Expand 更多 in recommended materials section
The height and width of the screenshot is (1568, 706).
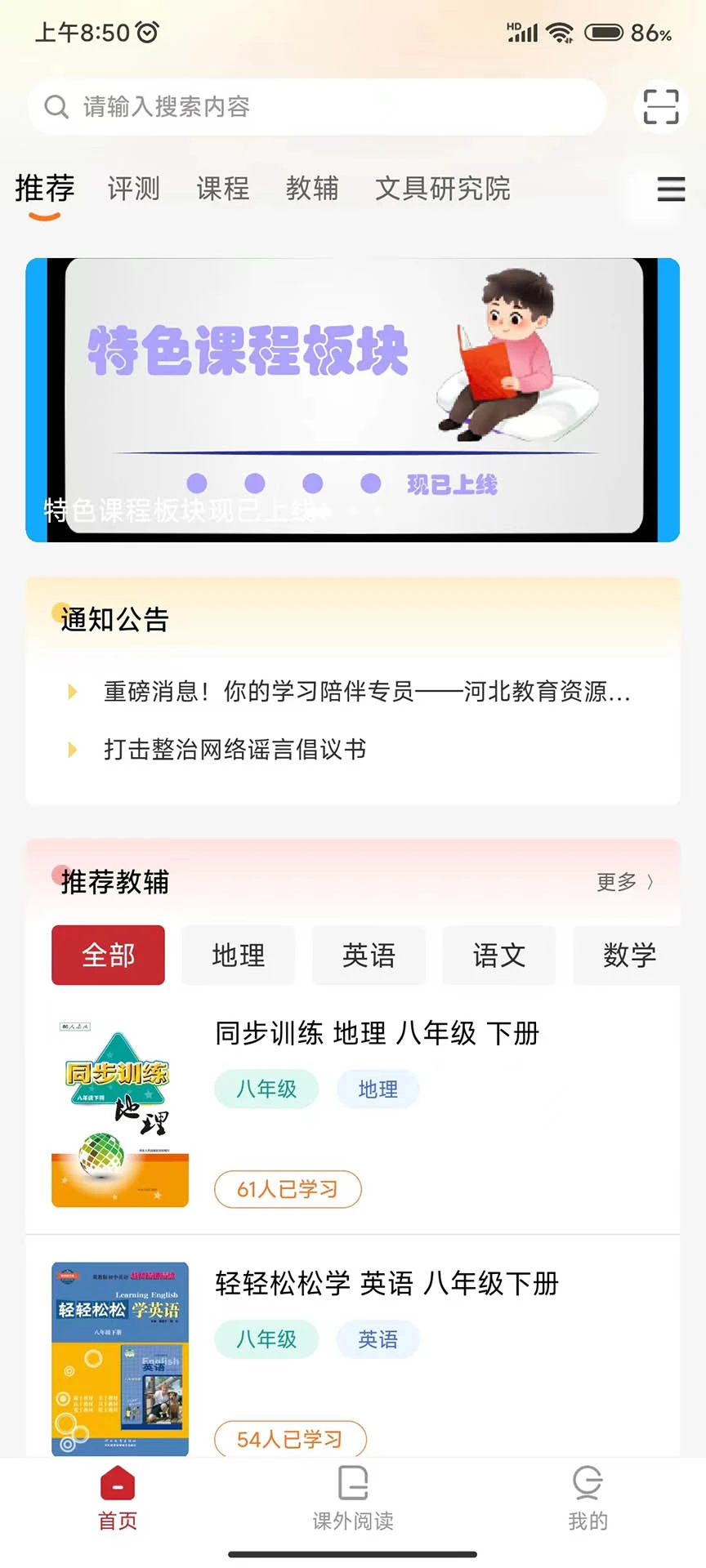click(x=625, y=883)
